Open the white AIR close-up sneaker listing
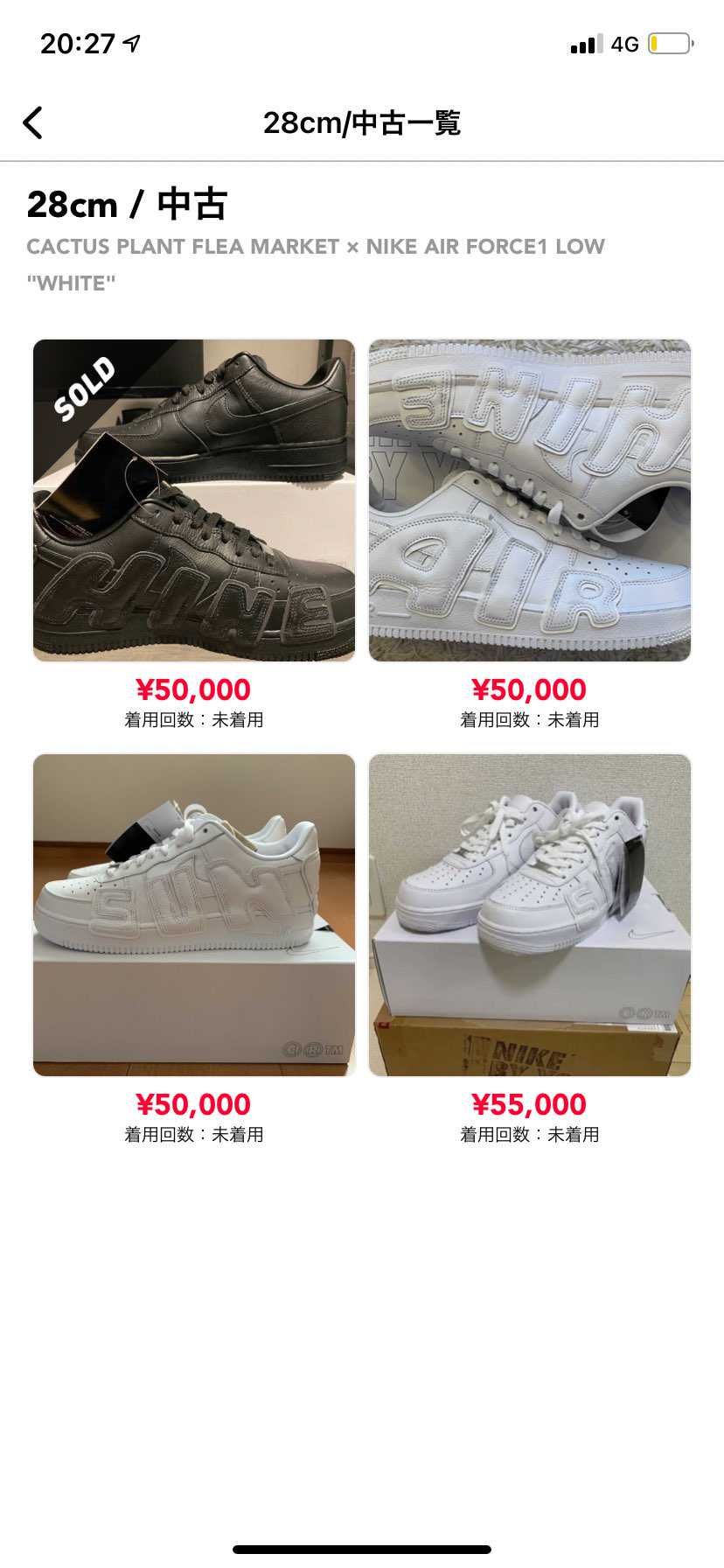The width and height of the screenshot is (724, 1568). tap(530, 500)
